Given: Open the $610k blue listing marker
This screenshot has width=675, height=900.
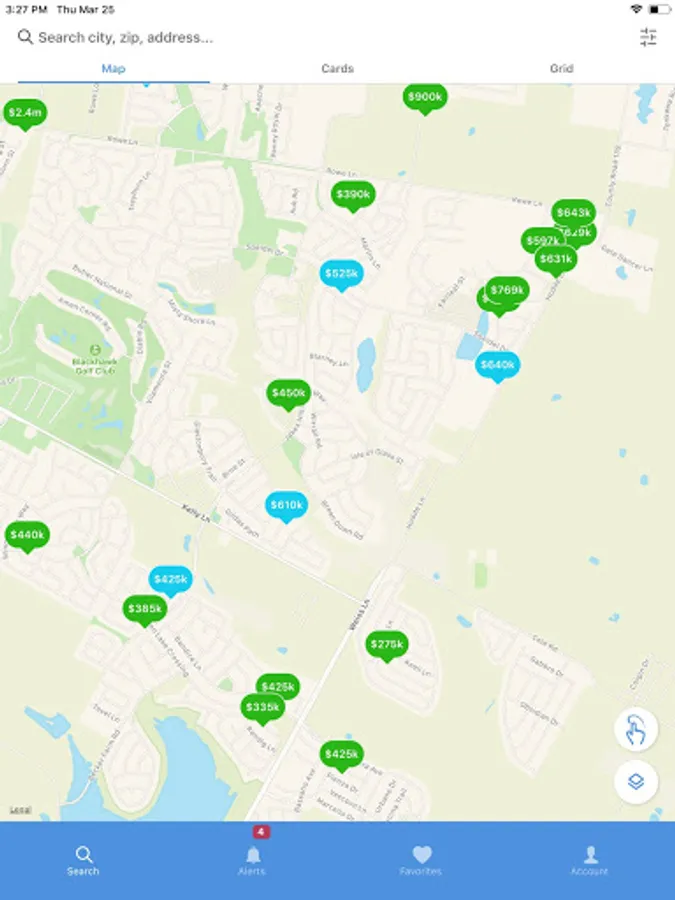Looking at the screenshot, I should click(286, 506).
